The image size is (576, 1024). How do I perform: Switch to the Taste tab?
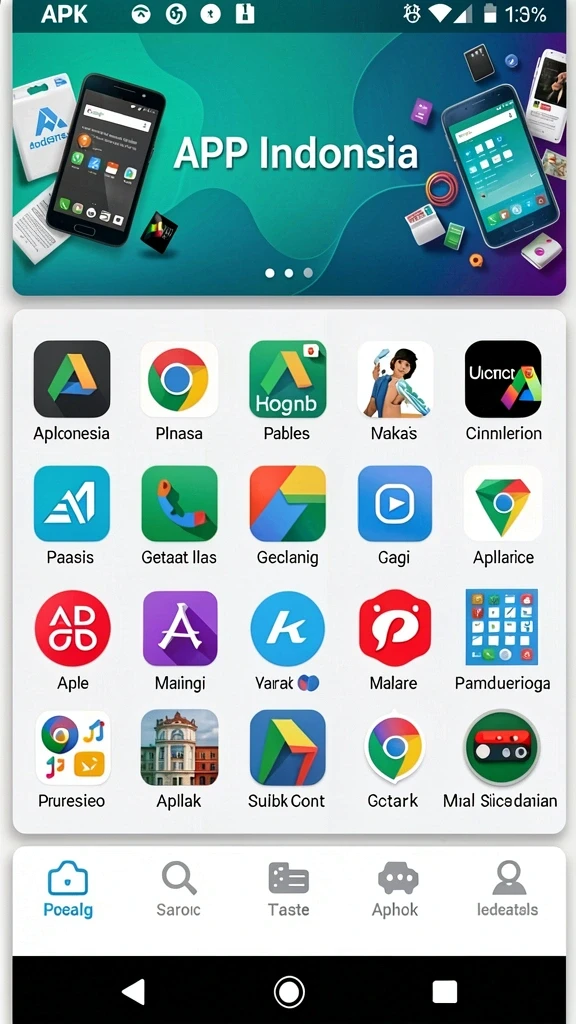[288, 889]
